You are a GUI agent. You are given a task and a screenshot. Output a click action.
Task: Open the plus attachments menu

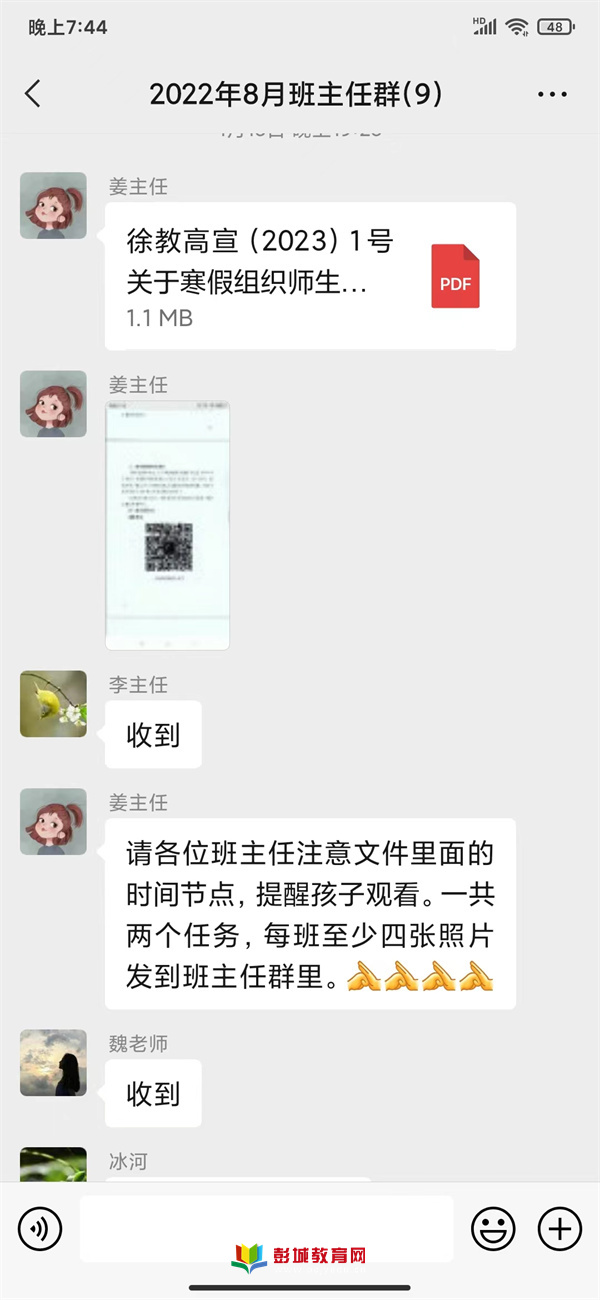(x=560, y=1228)
